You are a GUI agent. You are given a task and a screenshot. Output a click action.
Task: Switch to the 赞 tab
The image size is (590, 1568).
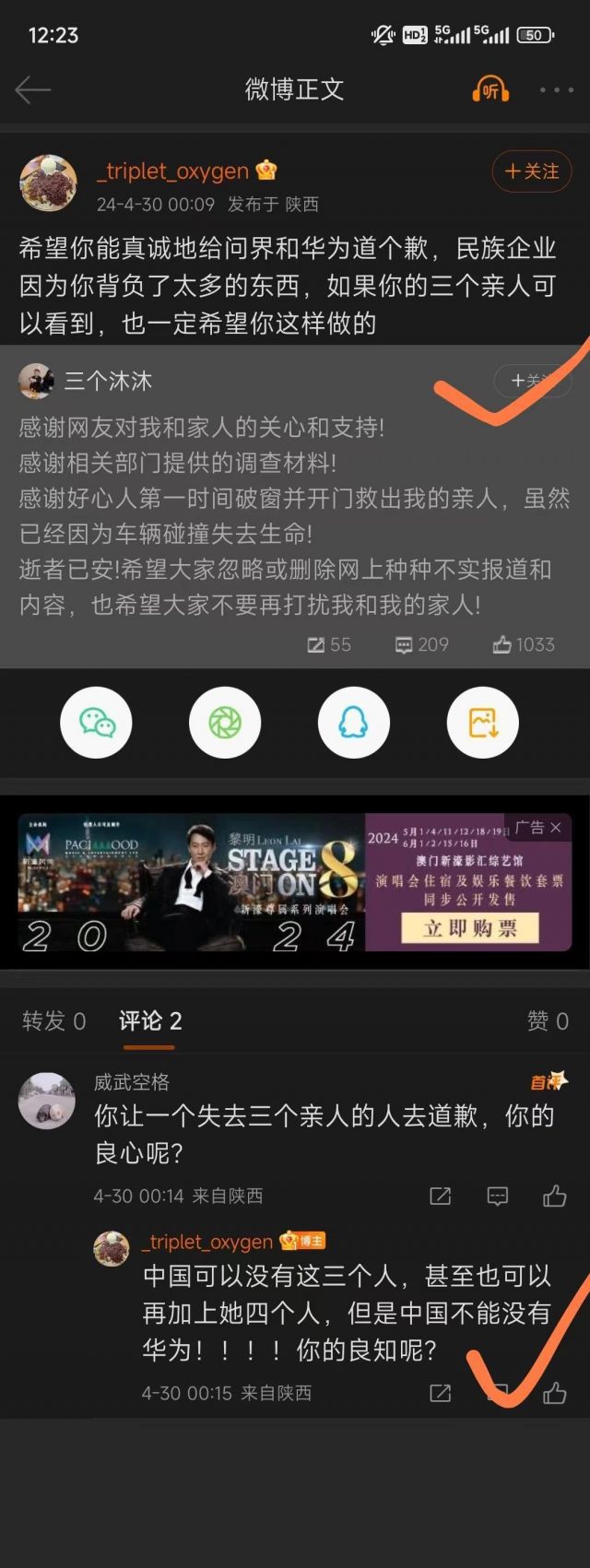tap(547, 1020)
